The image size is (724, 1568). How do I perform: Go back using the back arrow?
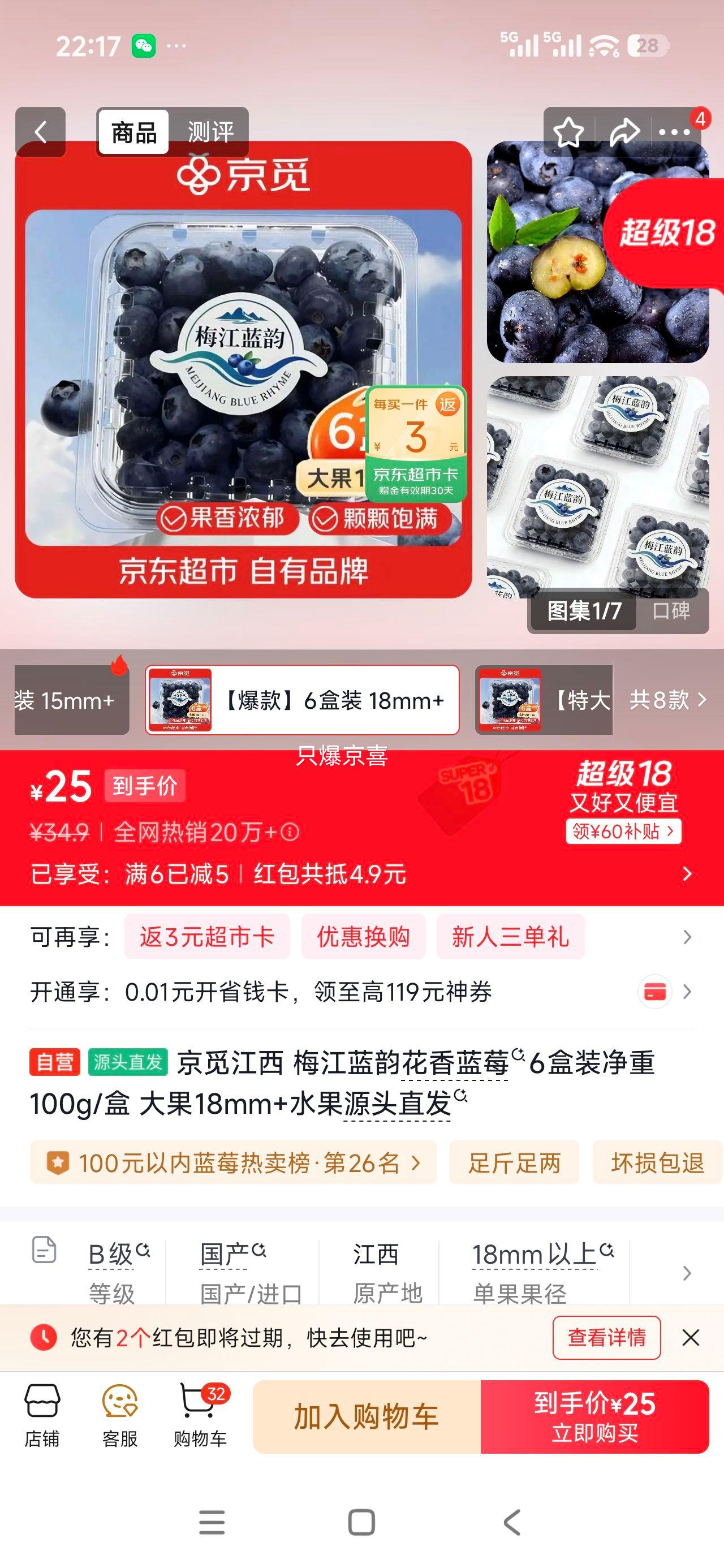pos(39,131)
